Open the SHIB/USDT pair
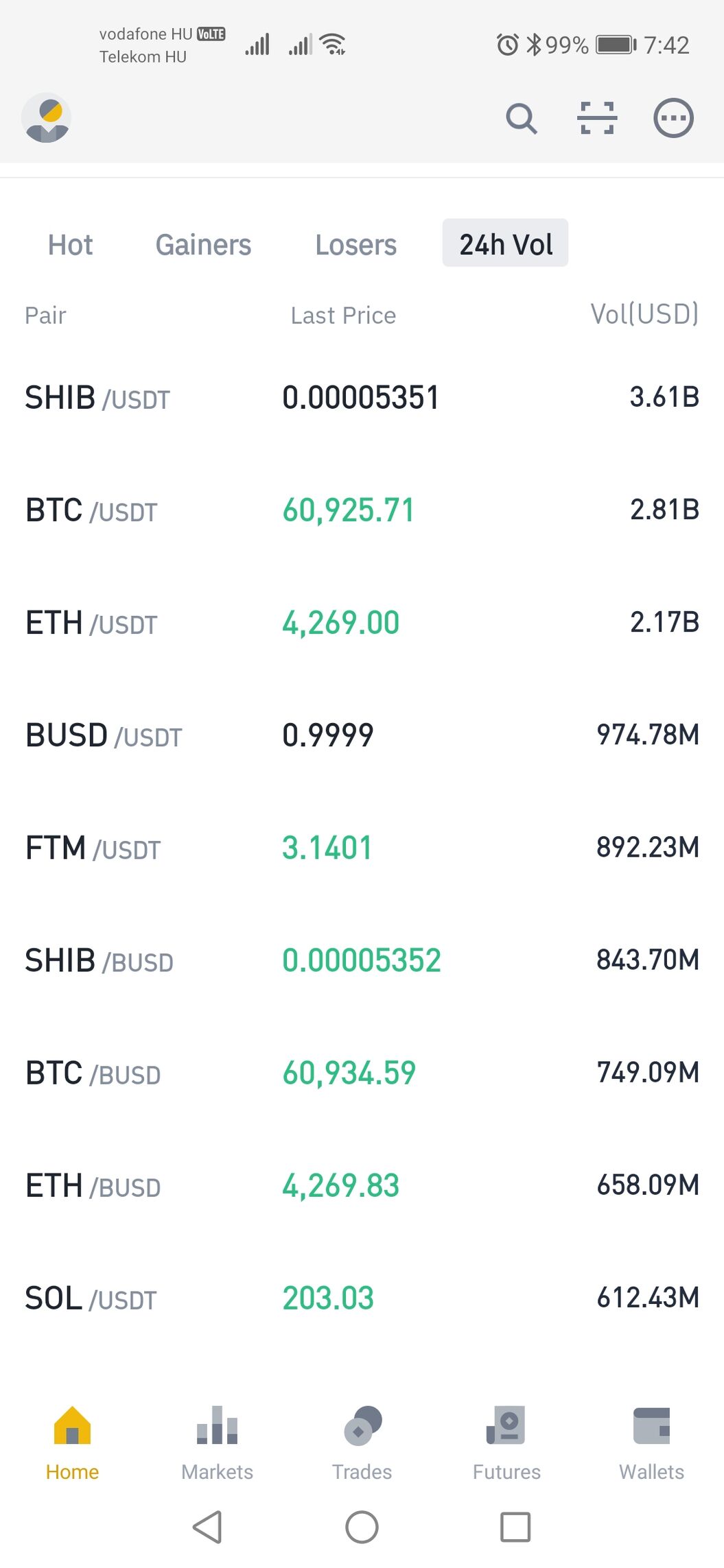Image resolution: width=724 pixels, height=1568 pixels. coord(362,398)
